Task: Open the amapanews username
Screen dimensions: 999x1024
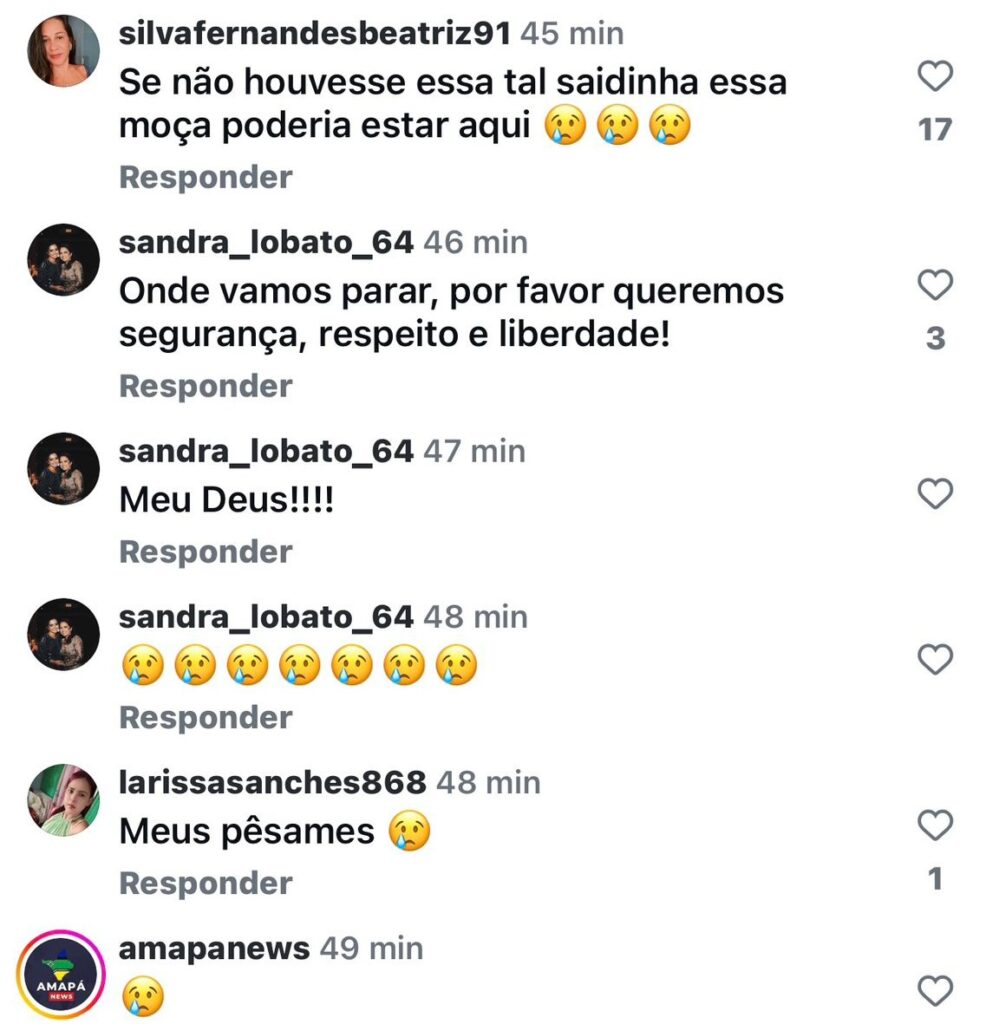Action: [214, 948]
